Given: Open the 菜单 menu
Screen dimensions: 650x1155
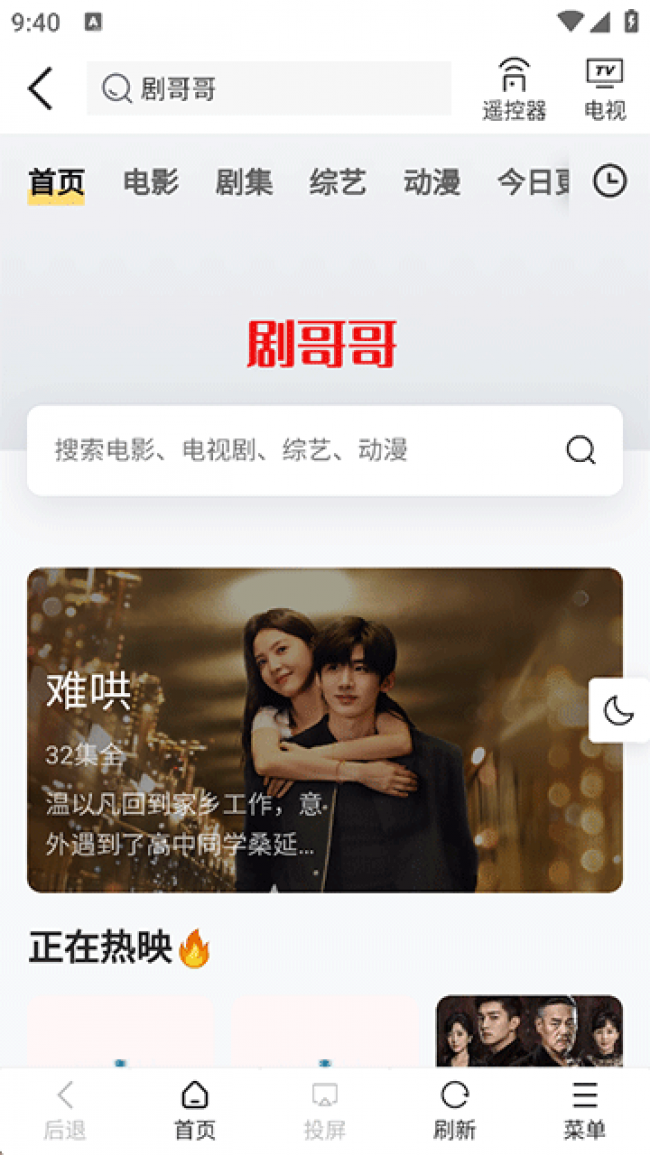Looking at the screenshot, I should tap(585, 1110).
